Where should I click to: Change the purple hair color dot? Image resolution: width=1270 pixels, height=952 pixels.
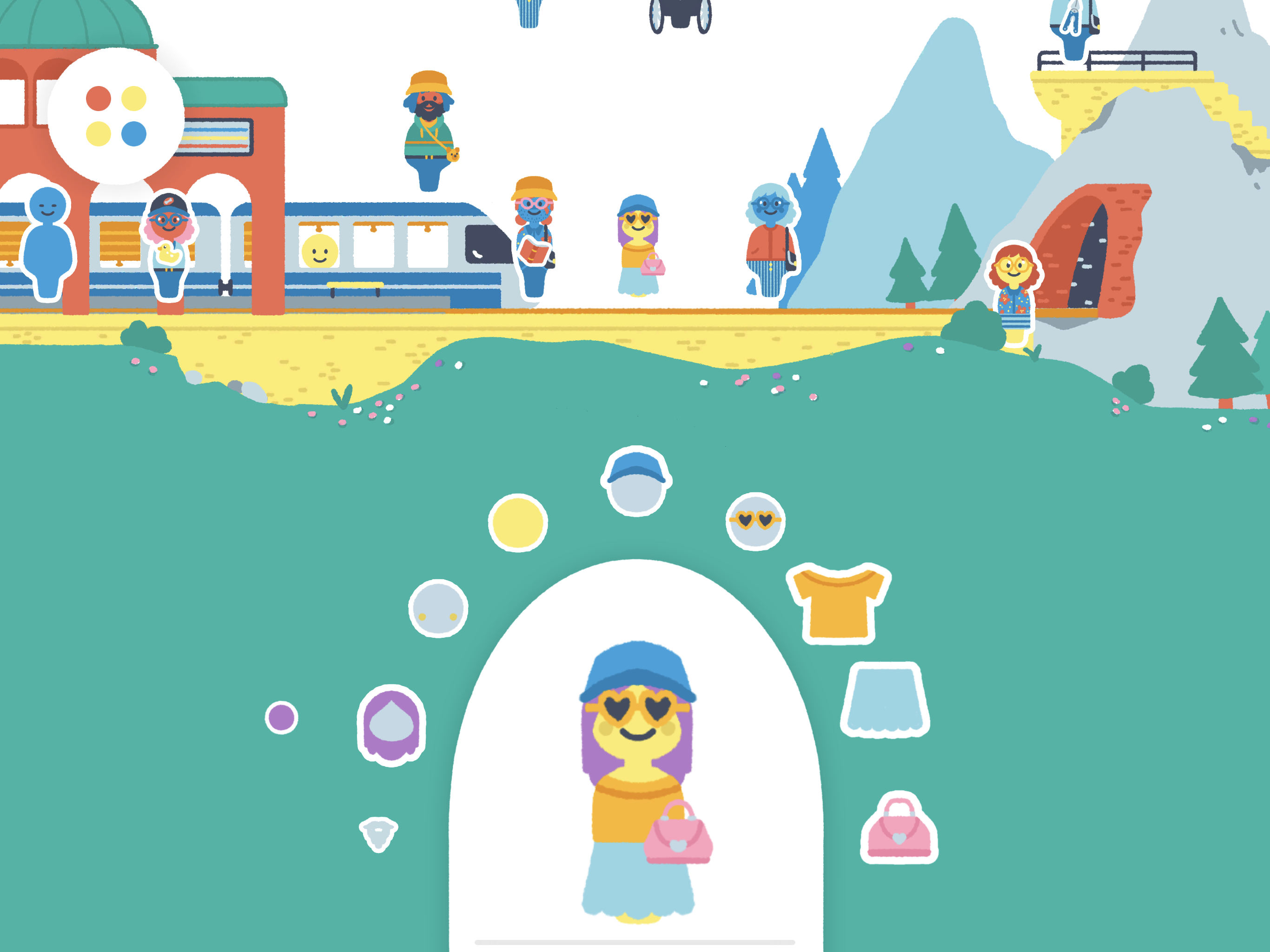tap(281, 718)
